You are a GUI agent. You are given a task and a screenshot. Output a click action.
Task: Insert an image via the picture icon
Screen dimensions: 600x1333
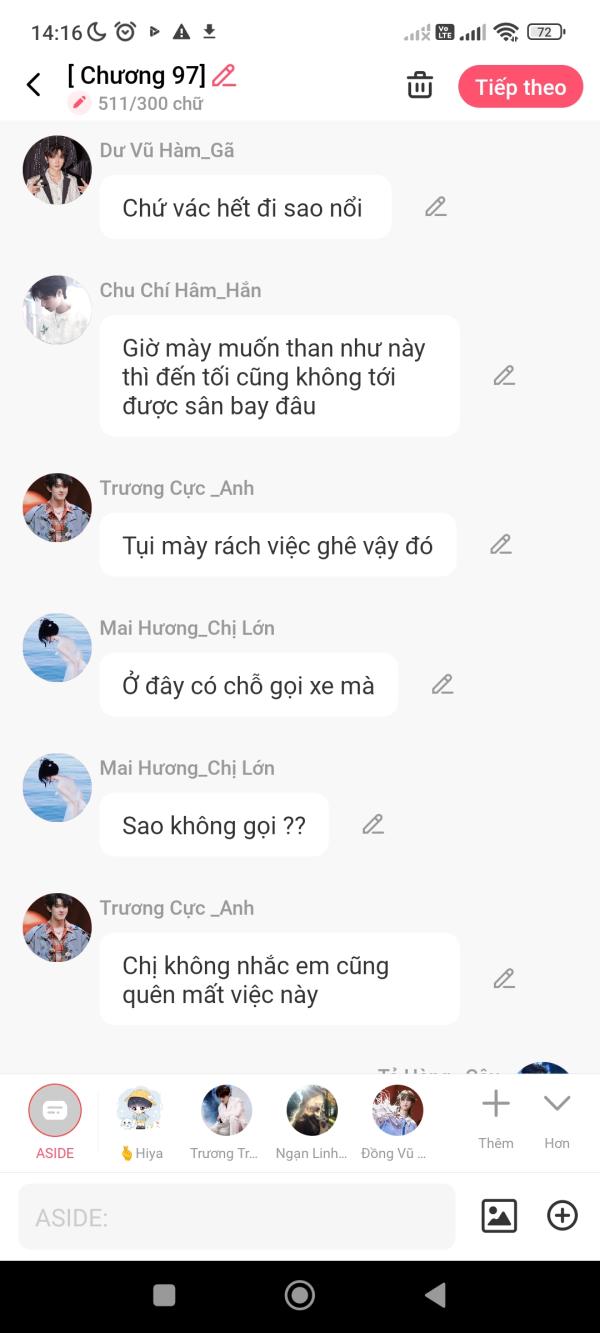(x=499, y=1216)
